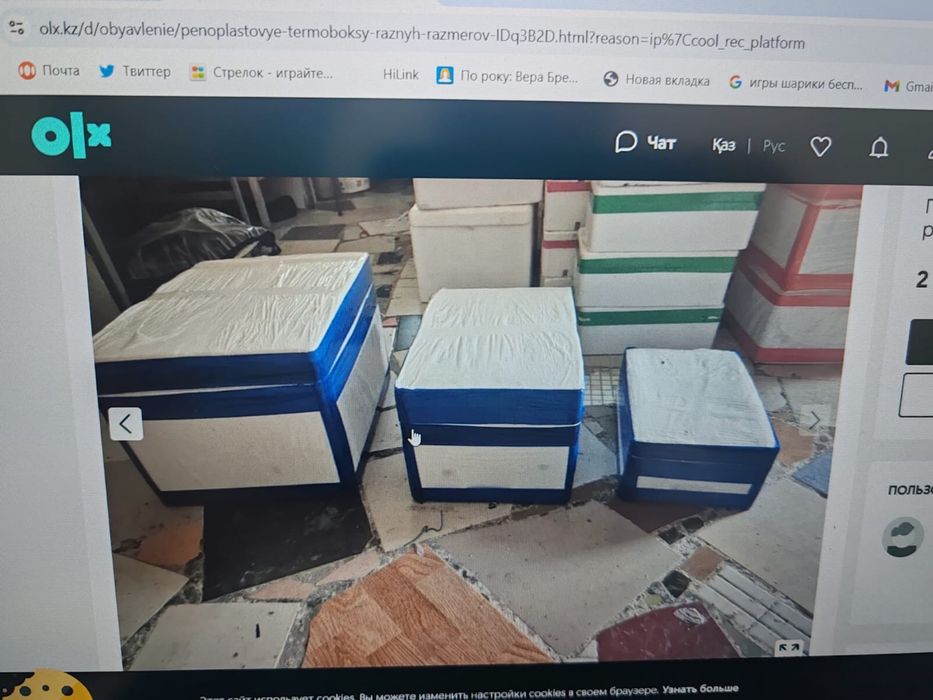Image resolution: width=933 pixels, height=700 pixels.
Task: Open the Почта bookmark
Action: click(x=50, y=71)
